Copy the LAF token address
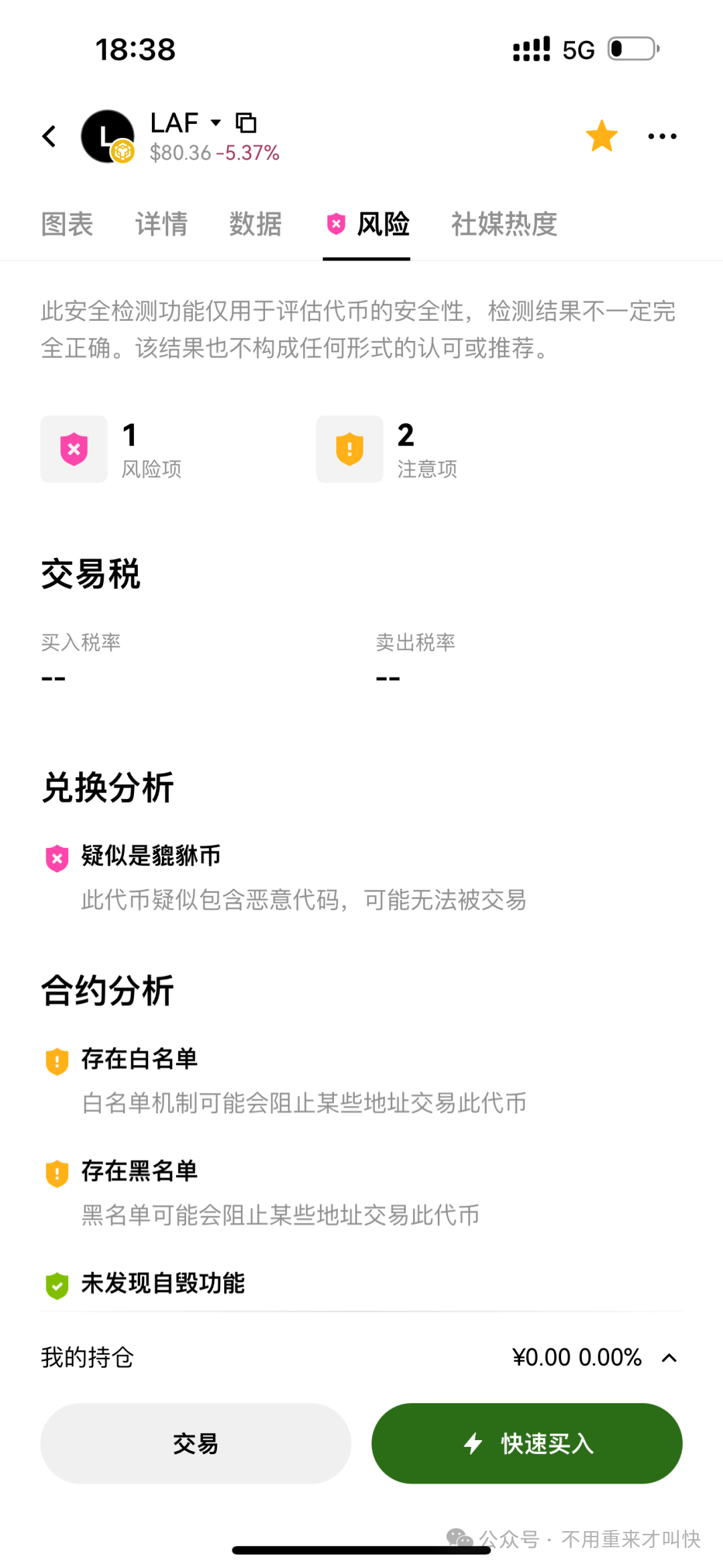Screen dimensions: 723x1568 coord(246,123)
